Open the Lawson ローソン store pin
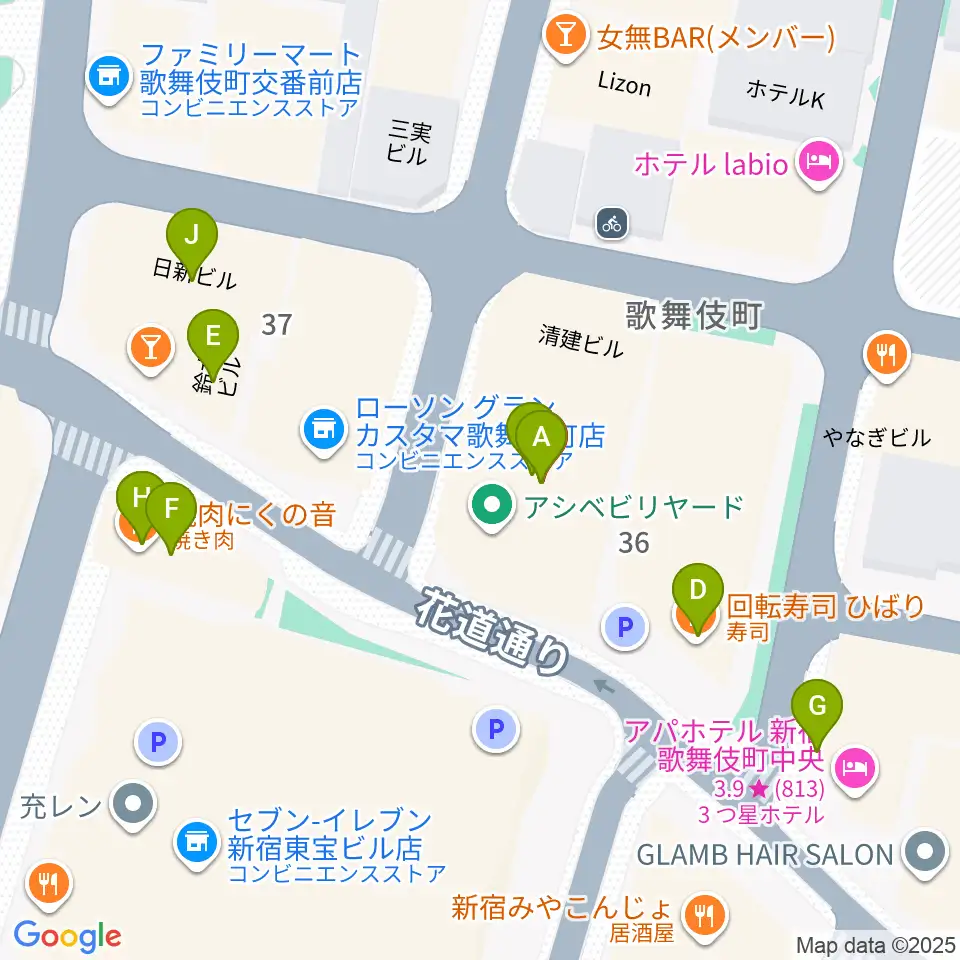Viewport: 960px width, 960px height. (324, 432)
